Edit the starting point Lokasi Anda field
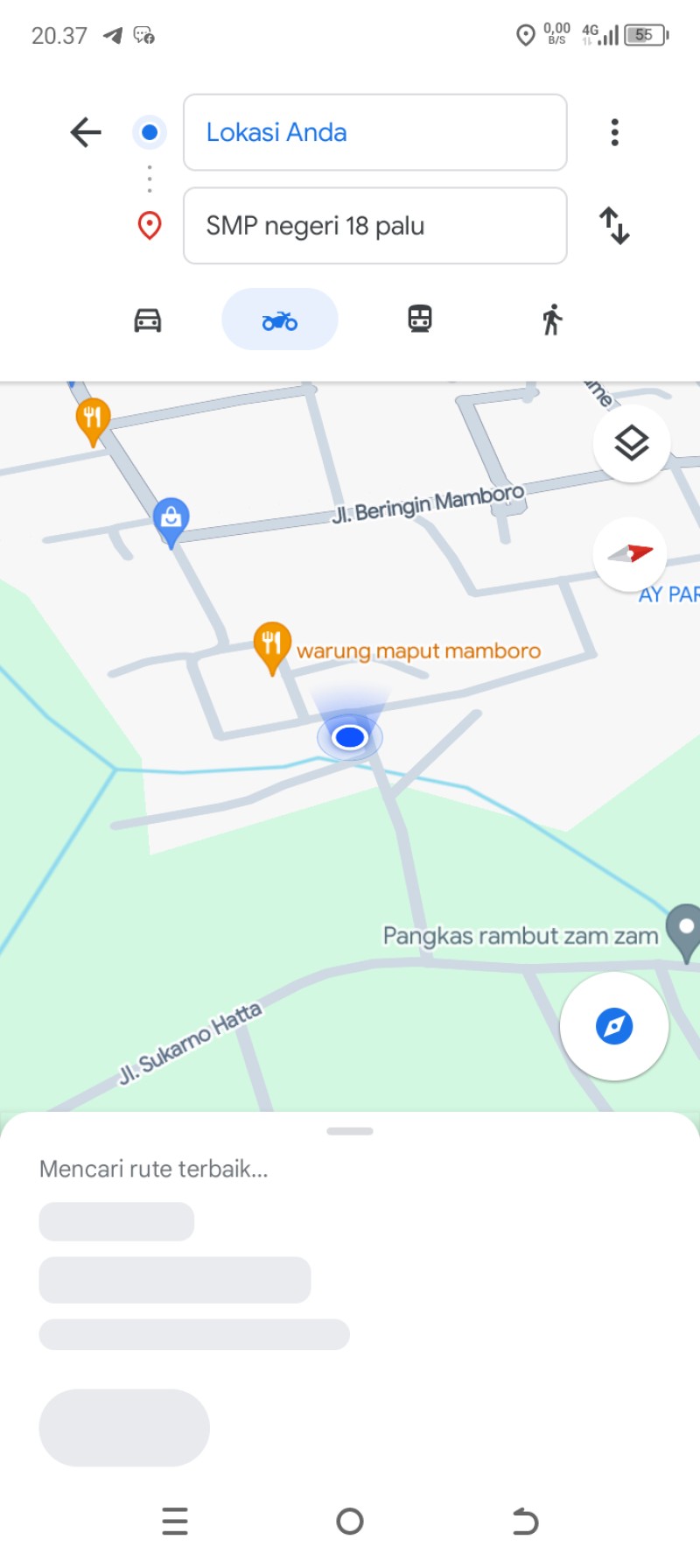700x1568 pixels. click(375, 132)
